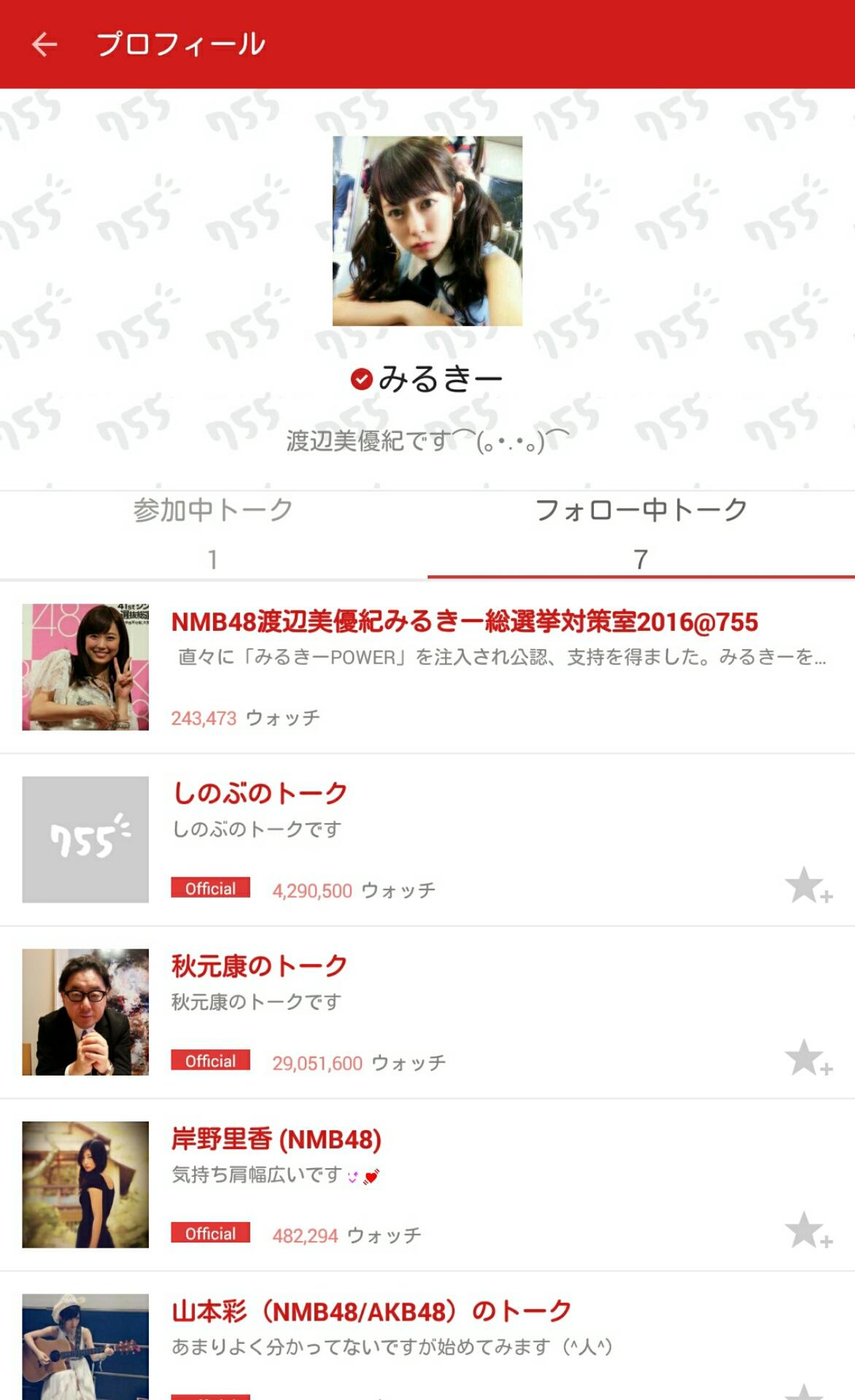Image resolution: width=855 pixels, height=1400 pixels.
Task: Follow 岸野里香 (NMB48) with the star icon
Action: tap(808, 1231)
